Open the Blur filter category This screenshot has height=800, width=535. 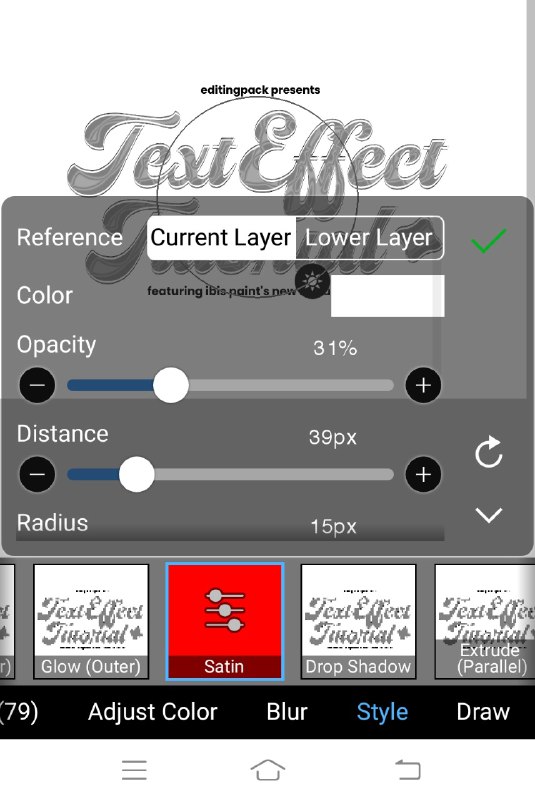click(287, 712)
